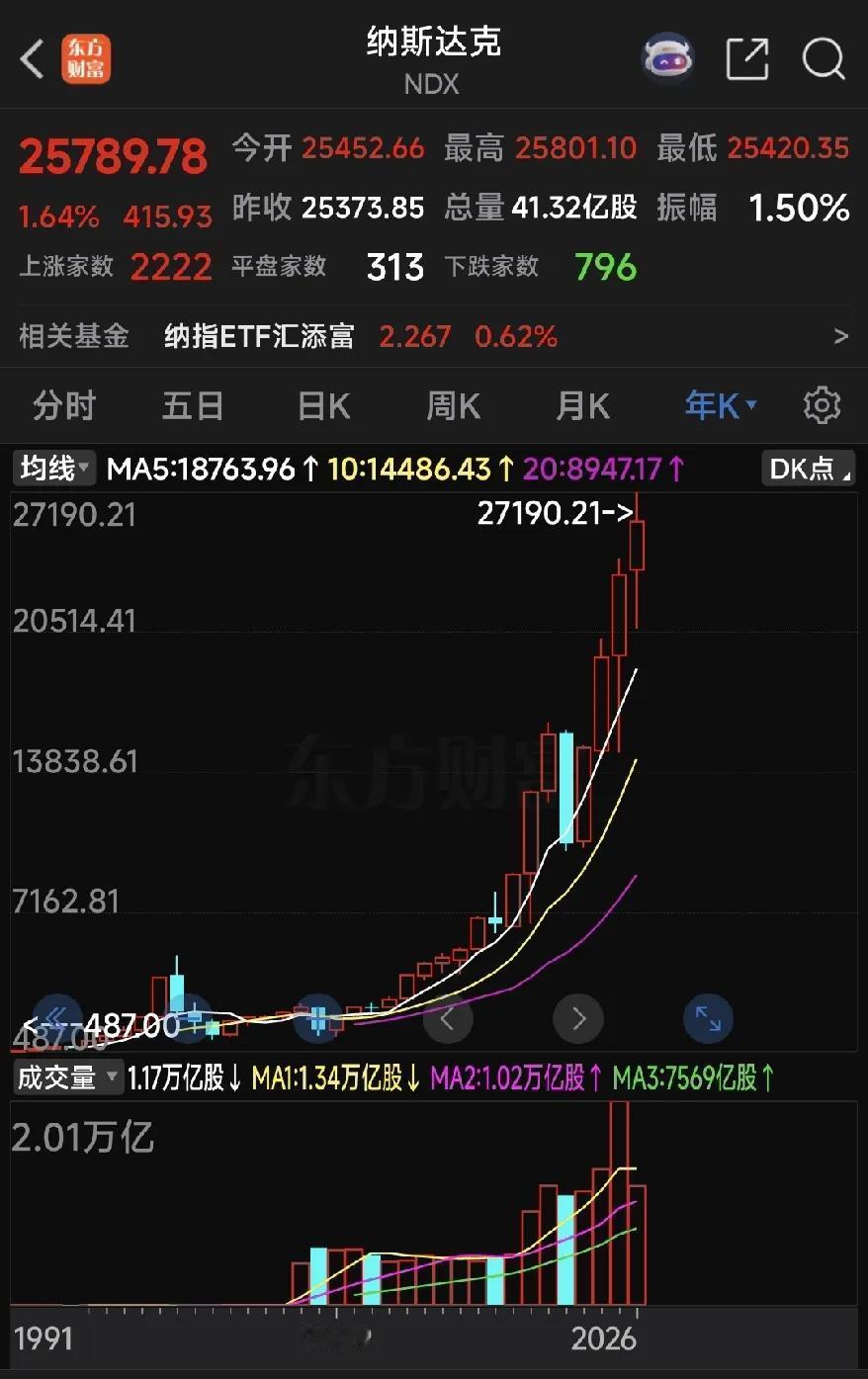Image resolution: width=868 pixels, height=1379 pixels.
Task: Switch to the 五日 chart tab
Action: coord(193,405)
